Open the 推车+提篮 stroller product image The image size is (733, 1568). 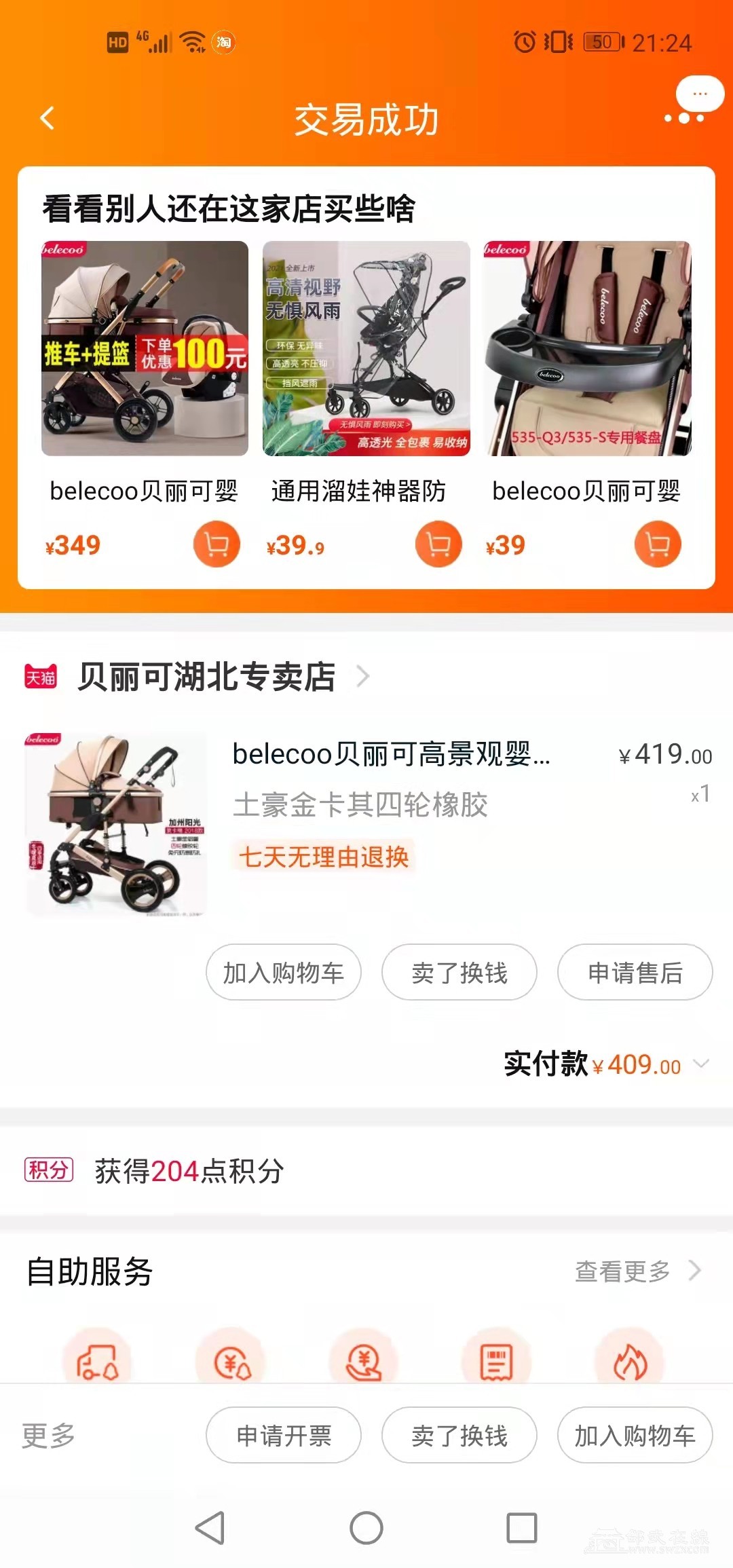point(145,348)
